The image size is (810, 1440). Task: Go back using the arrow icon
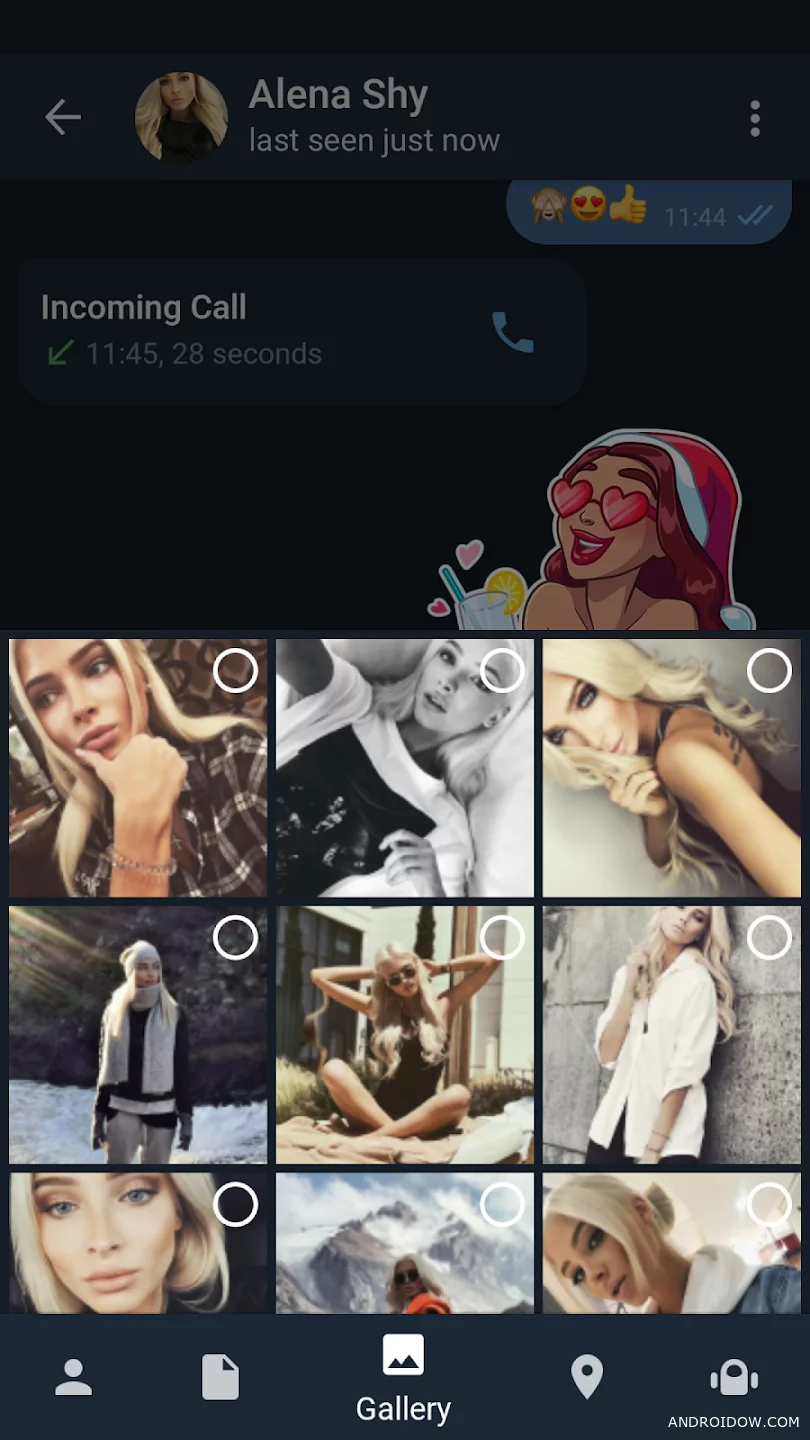coord(62,118)
